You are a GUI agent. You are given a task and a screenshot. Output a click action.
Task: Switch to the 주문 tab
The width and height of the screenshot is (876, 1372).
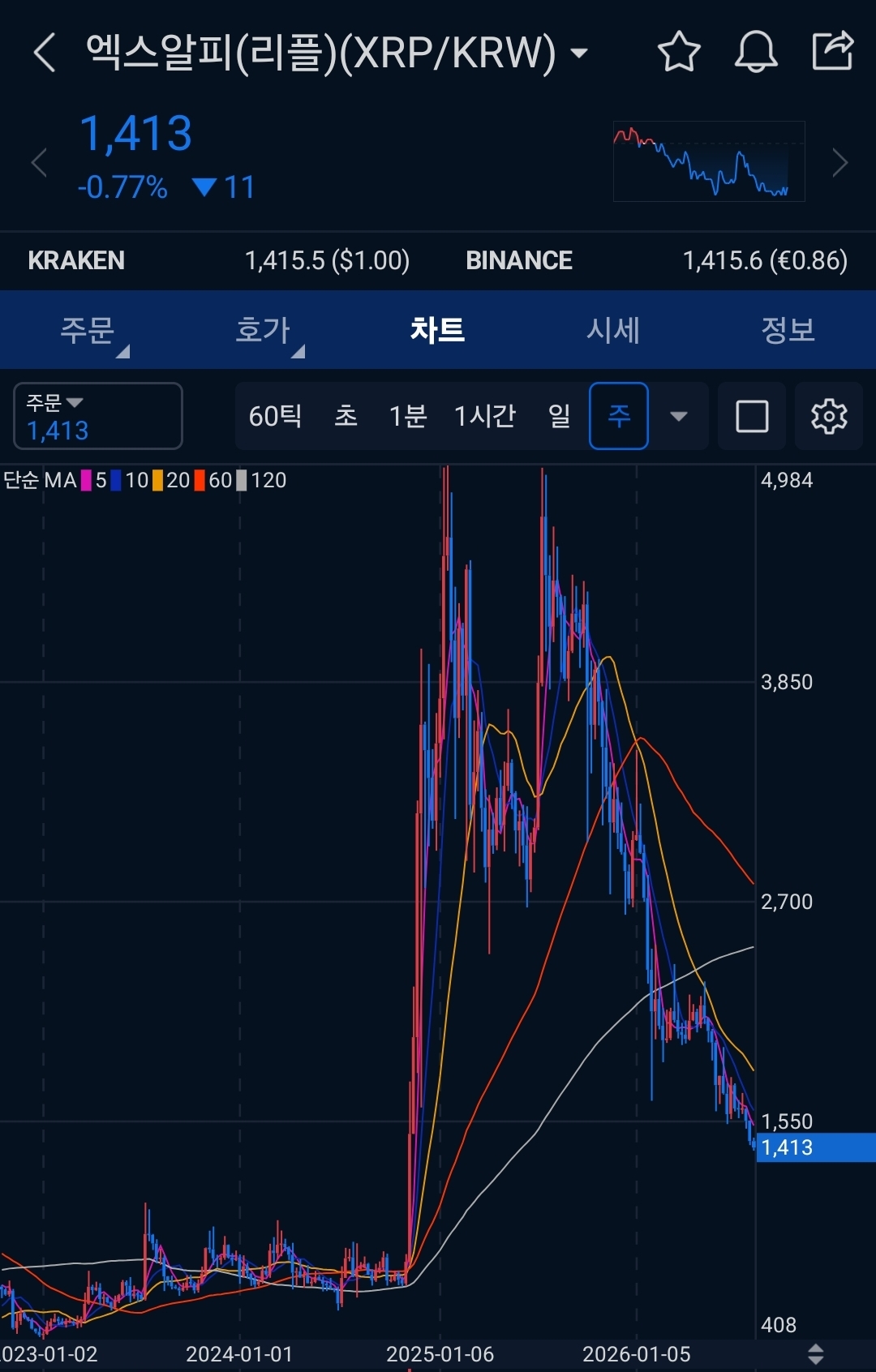[88, 330]
